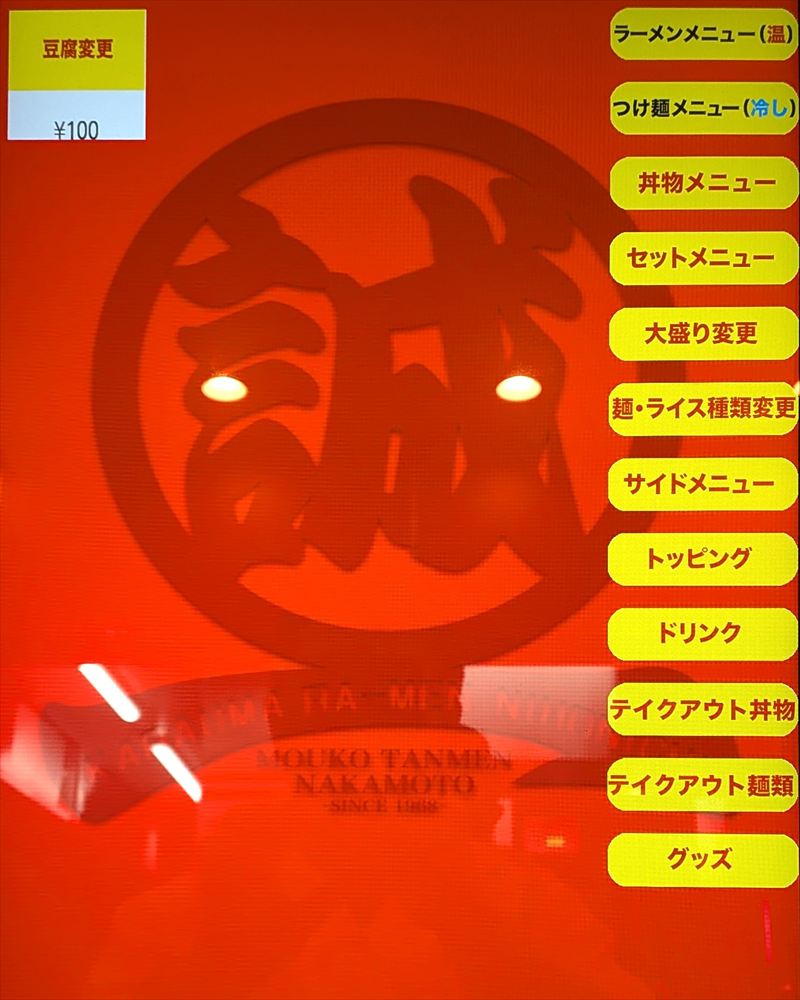
Task: Select the 大盛り変更 category
Action: coord(704,334)
